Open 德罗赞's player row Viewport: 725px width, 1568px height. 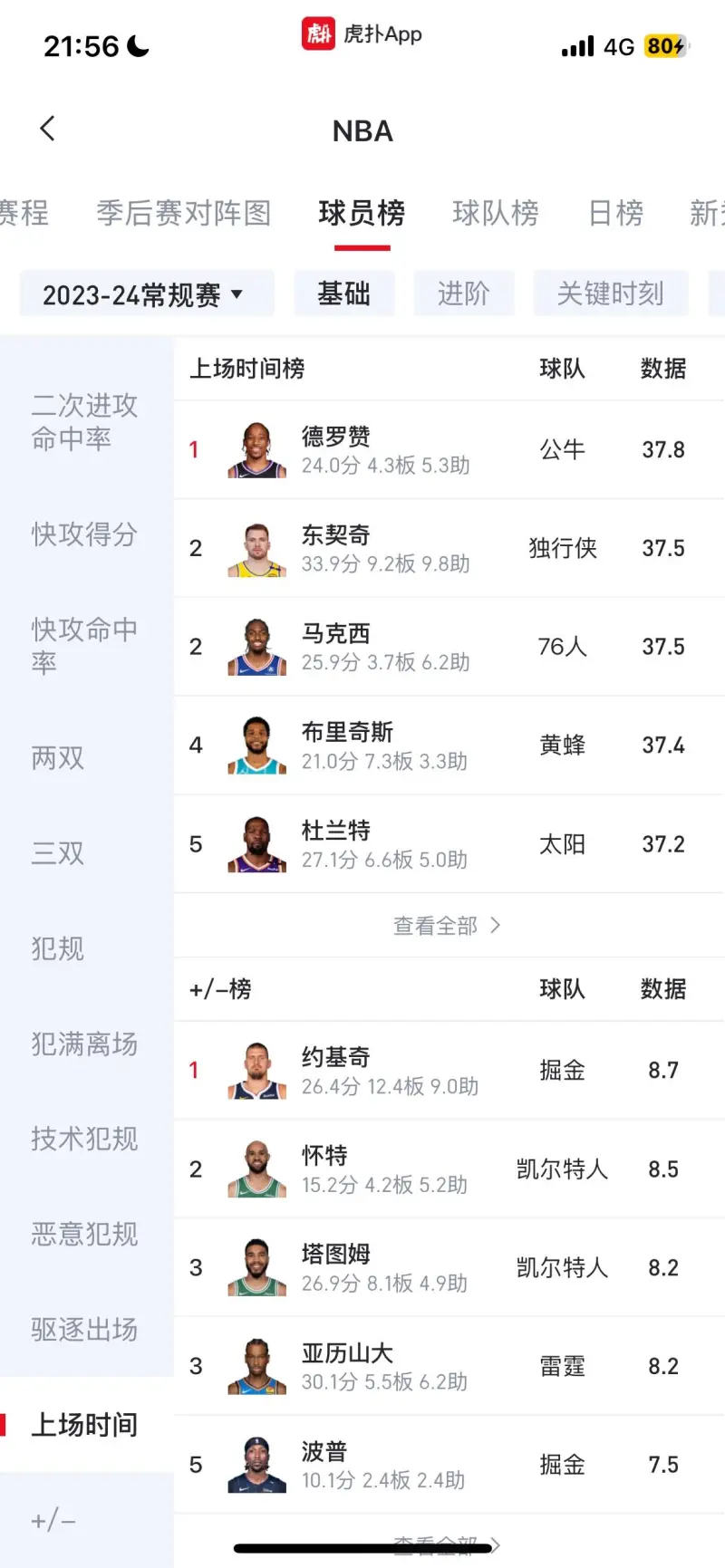click(449, 449)
